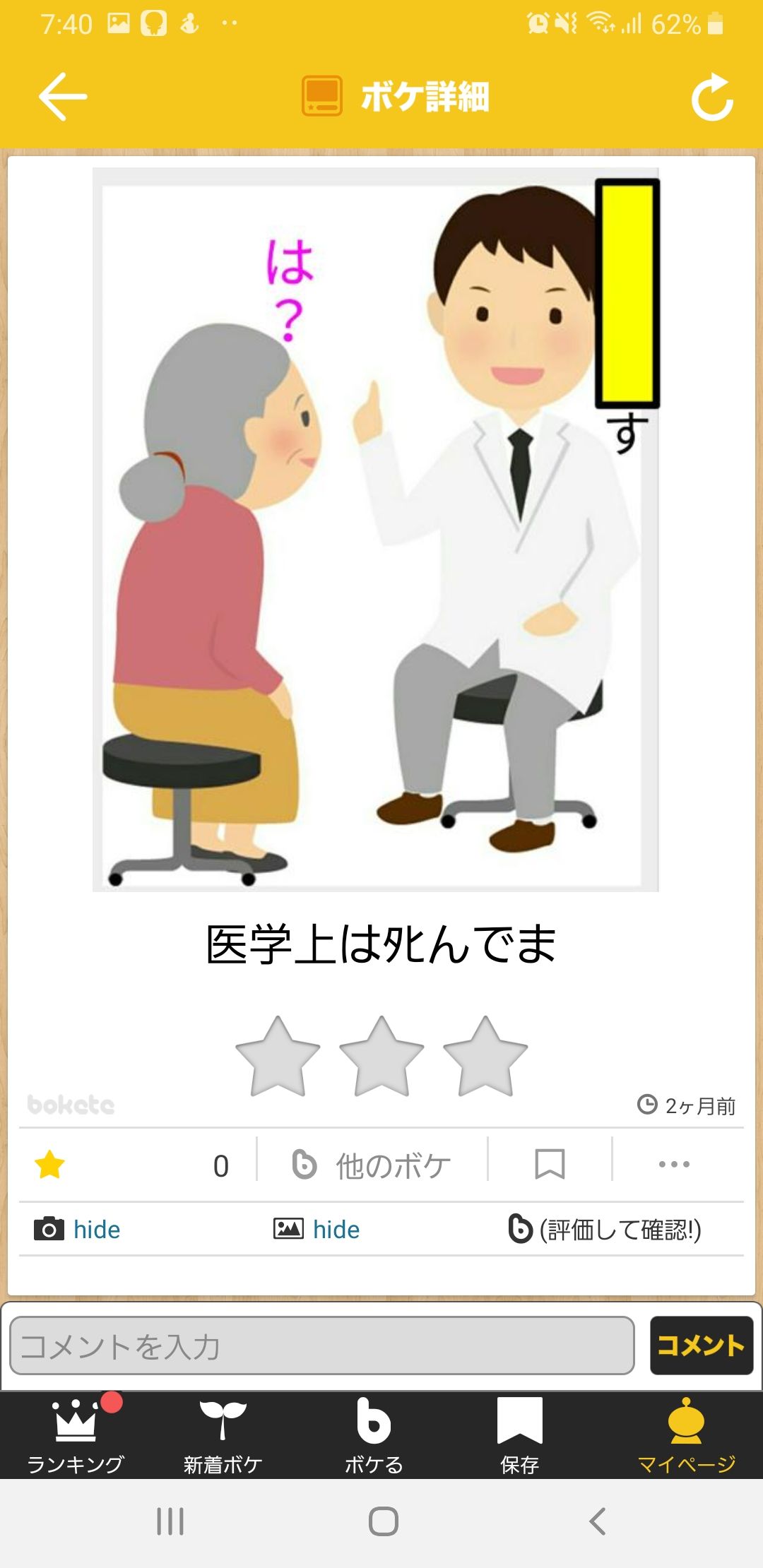
Task: Open the three-dot more options menu
Action: (674, 1164)
